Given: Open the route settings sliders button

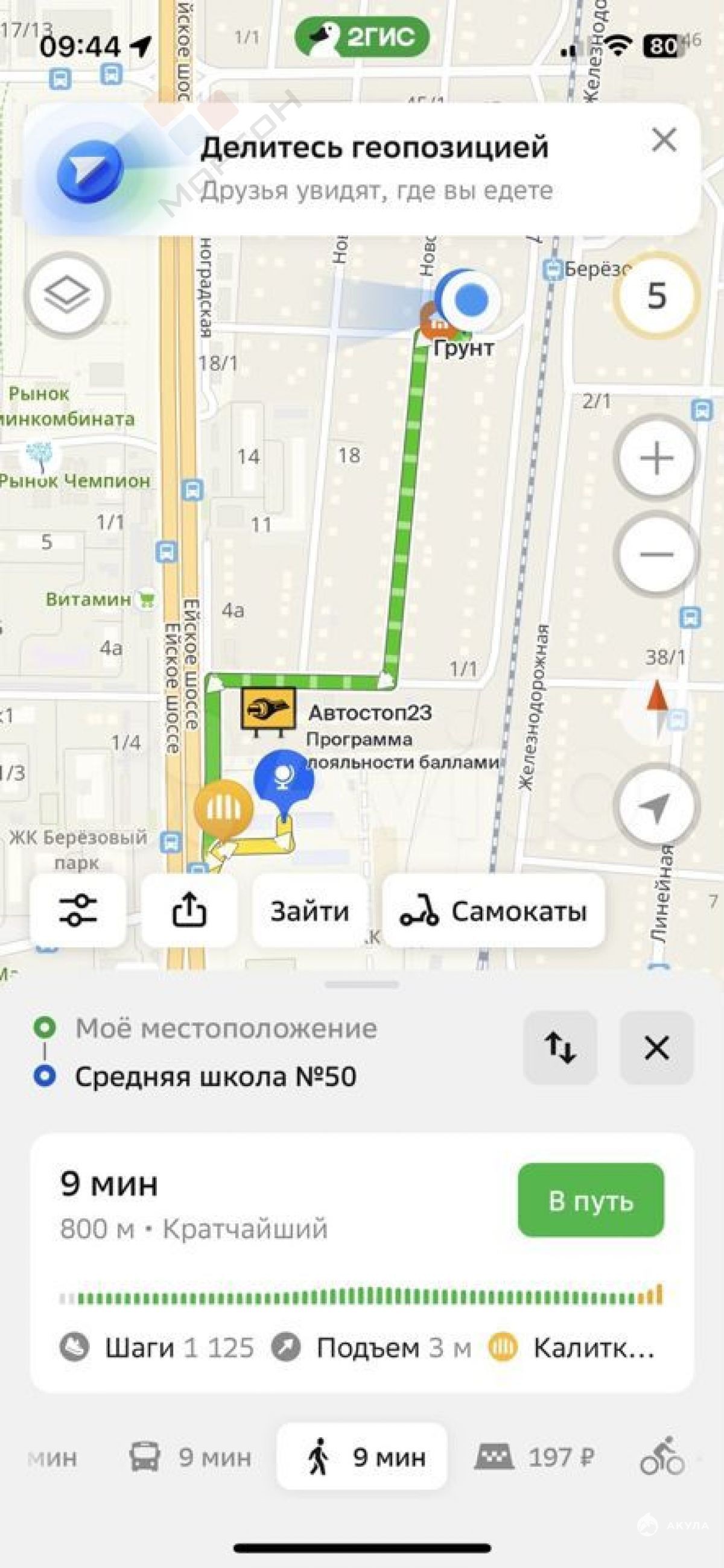Looking at the screenshot, I should [78, 911].
